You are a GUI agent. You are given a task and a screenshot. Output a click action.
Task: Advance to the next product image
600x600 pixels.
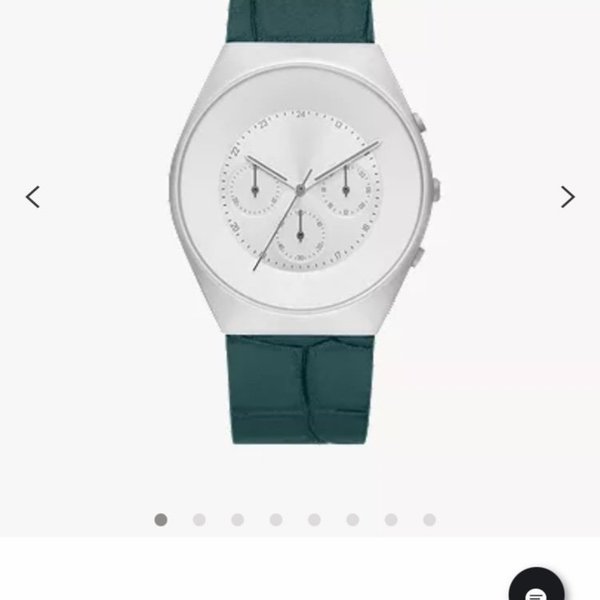coord(567,197)
